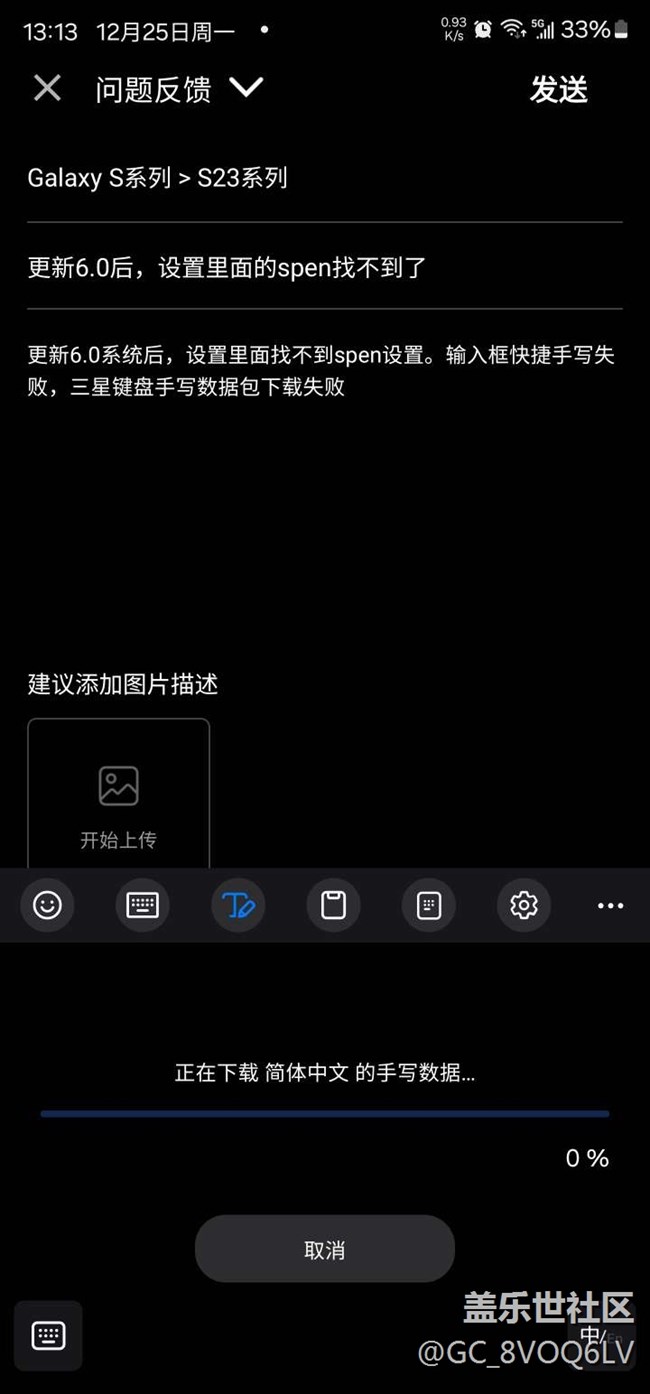
Task: Expand the 问题反馈 type dropdown
Action: coord(245,89)
